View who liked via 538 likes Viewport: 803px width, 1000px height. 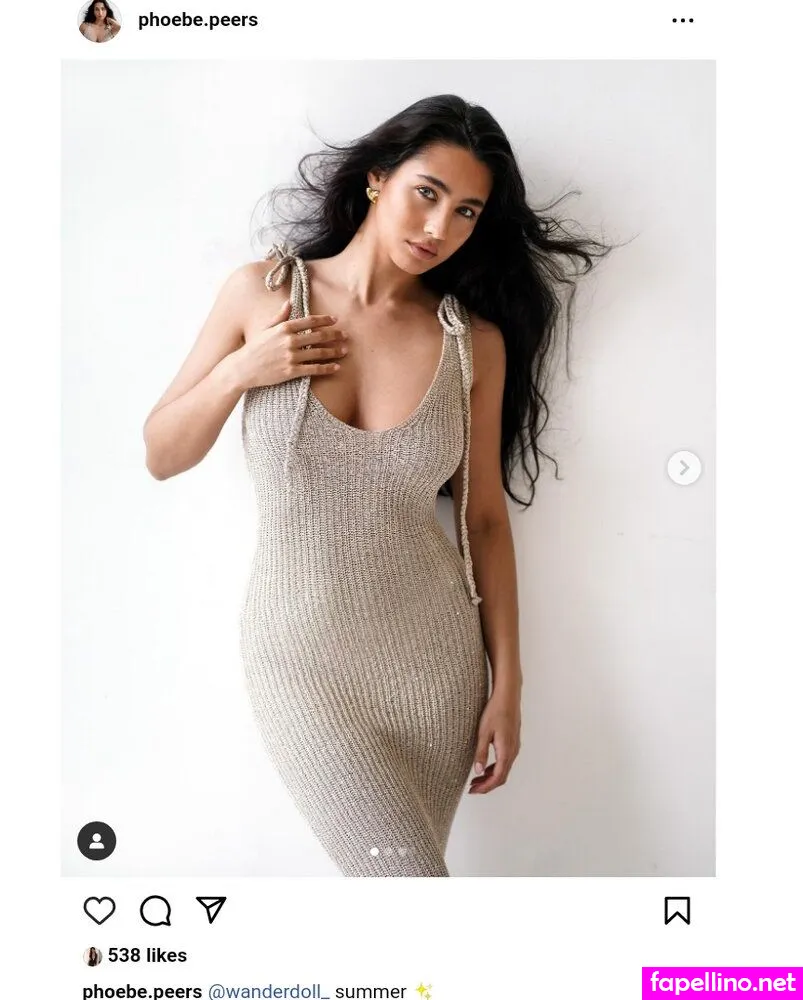point(147,956)
